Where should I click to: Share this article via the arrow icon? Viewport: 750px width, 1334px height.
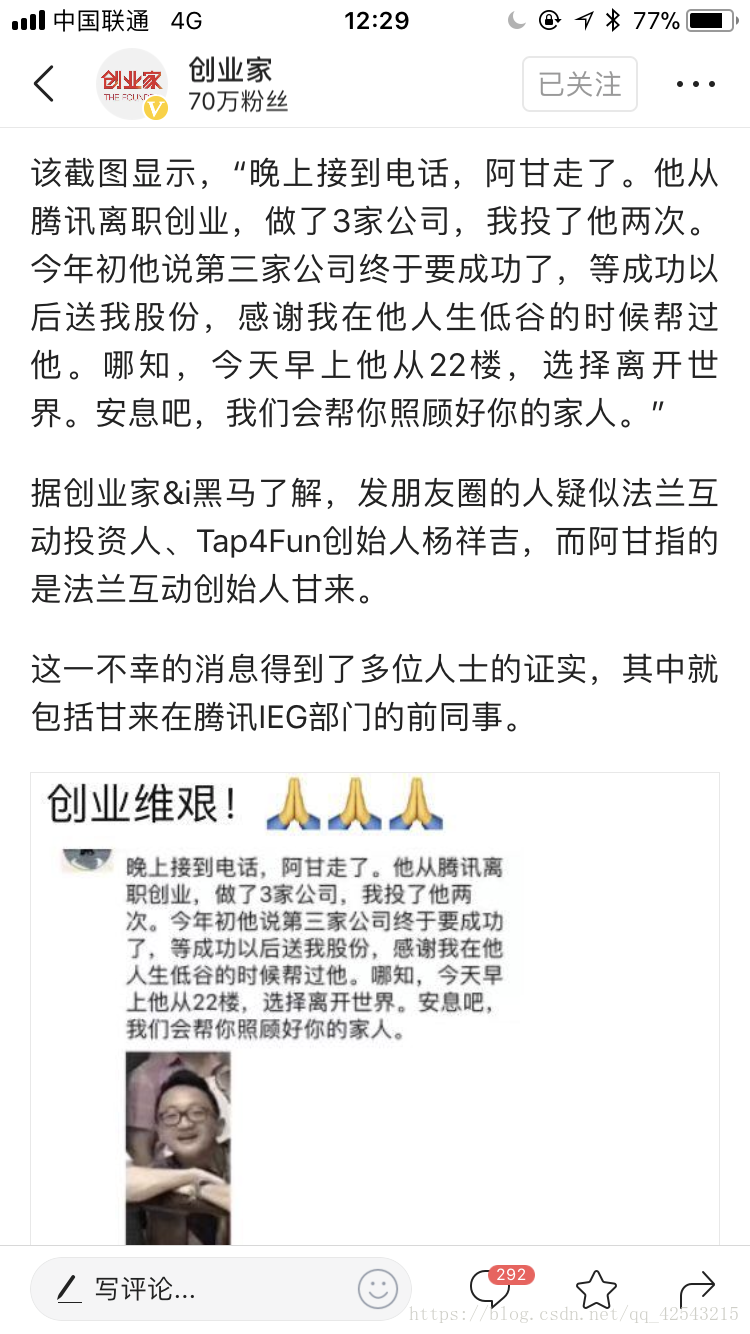coord(697,1289)
